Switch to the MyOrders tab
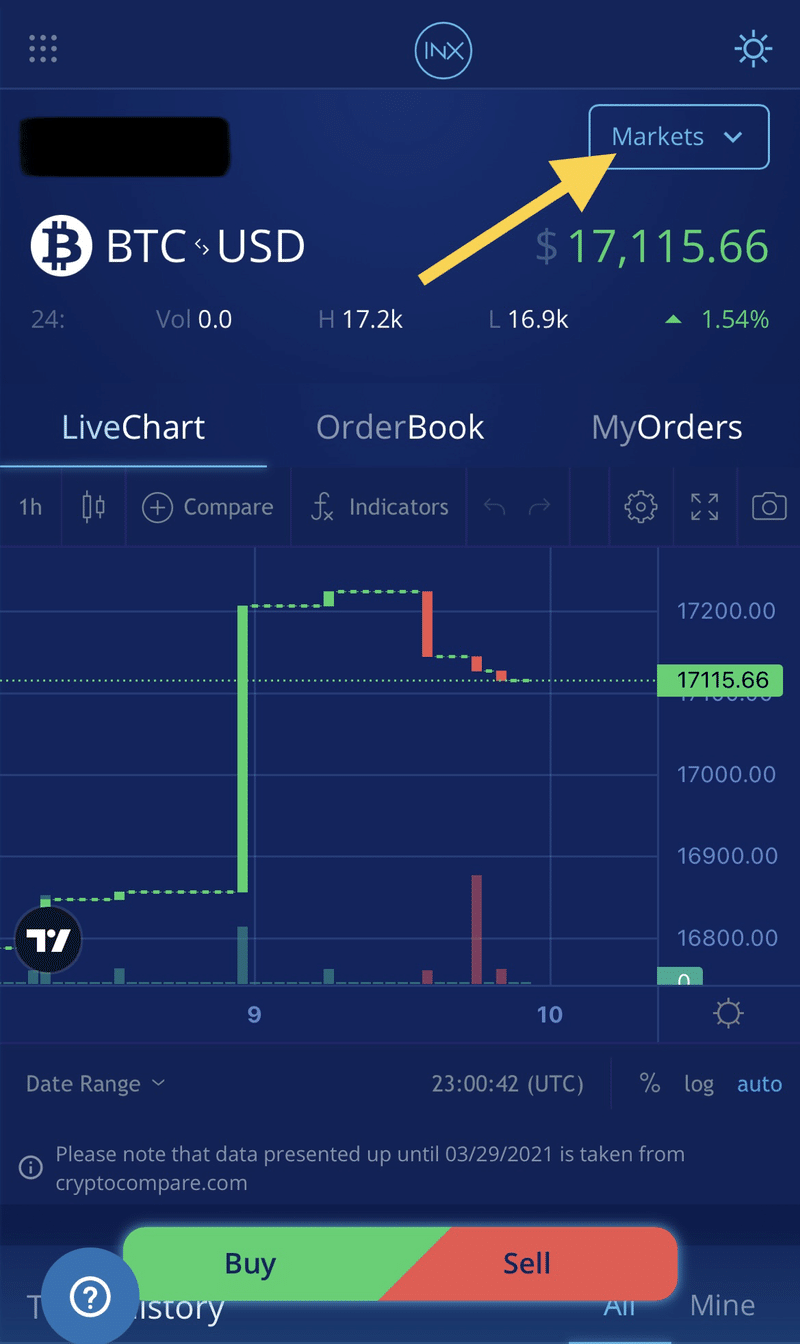Image resolution: width=800 pixels, height=1344 pixels. [667, 428]
